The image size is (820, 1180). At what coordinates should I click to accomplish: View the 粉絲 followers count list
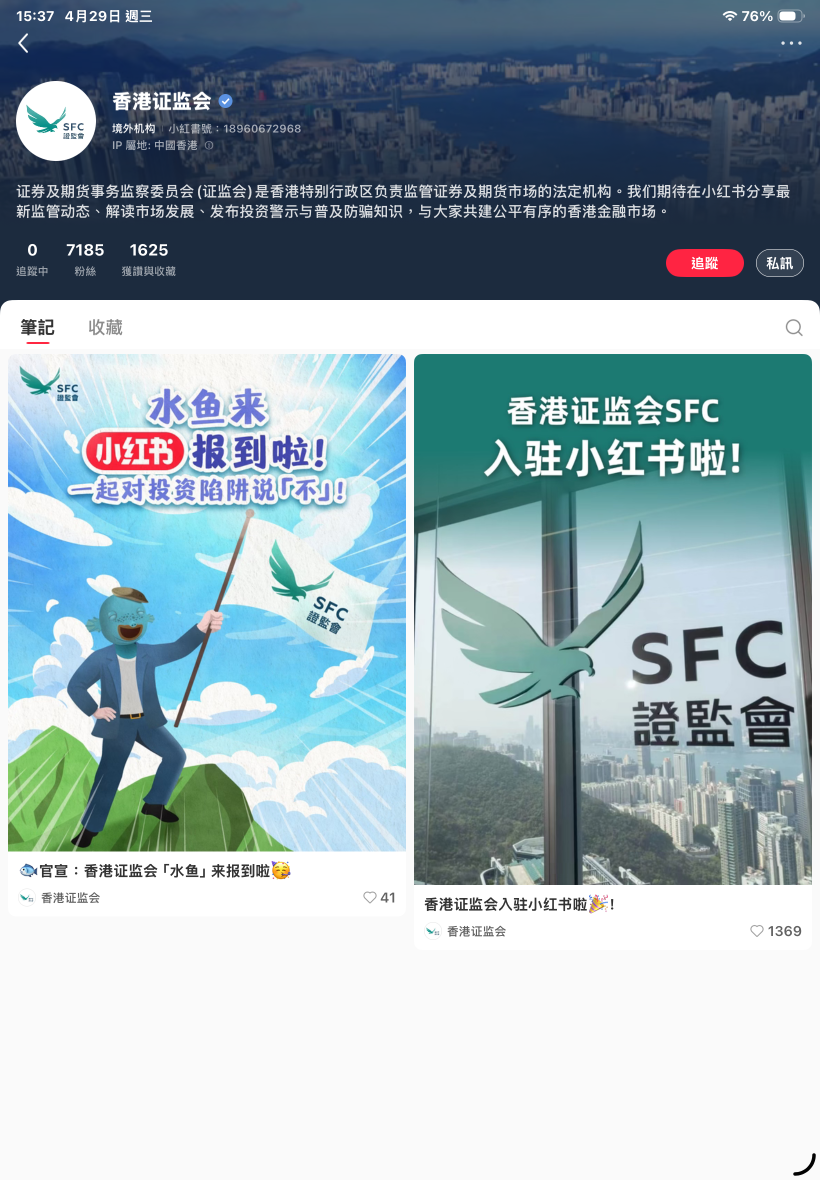point(85,259)
